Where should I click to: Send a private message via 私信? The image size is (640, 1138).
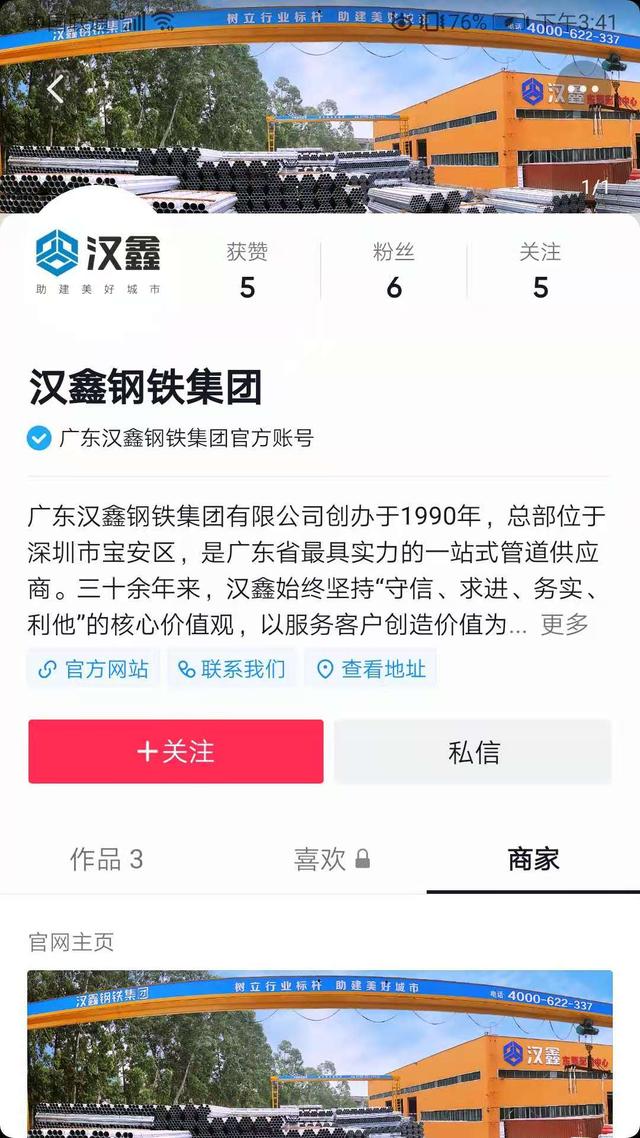[x=473, y=751]
